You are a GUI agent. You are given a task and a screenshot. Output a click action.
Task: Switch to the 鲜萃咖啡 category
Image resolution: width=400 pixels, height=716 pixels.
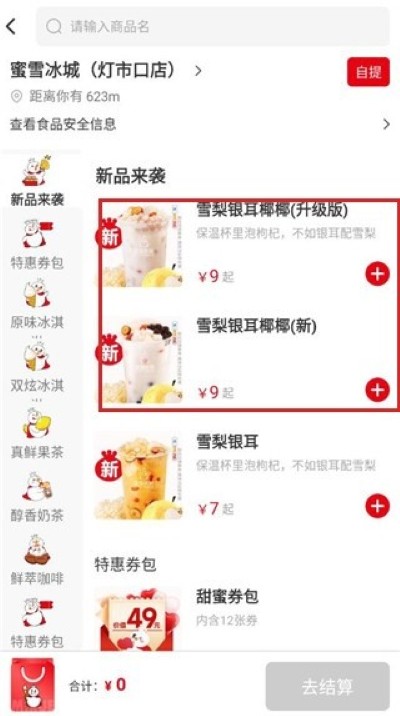pyautogui.click(x=37, y=560)
